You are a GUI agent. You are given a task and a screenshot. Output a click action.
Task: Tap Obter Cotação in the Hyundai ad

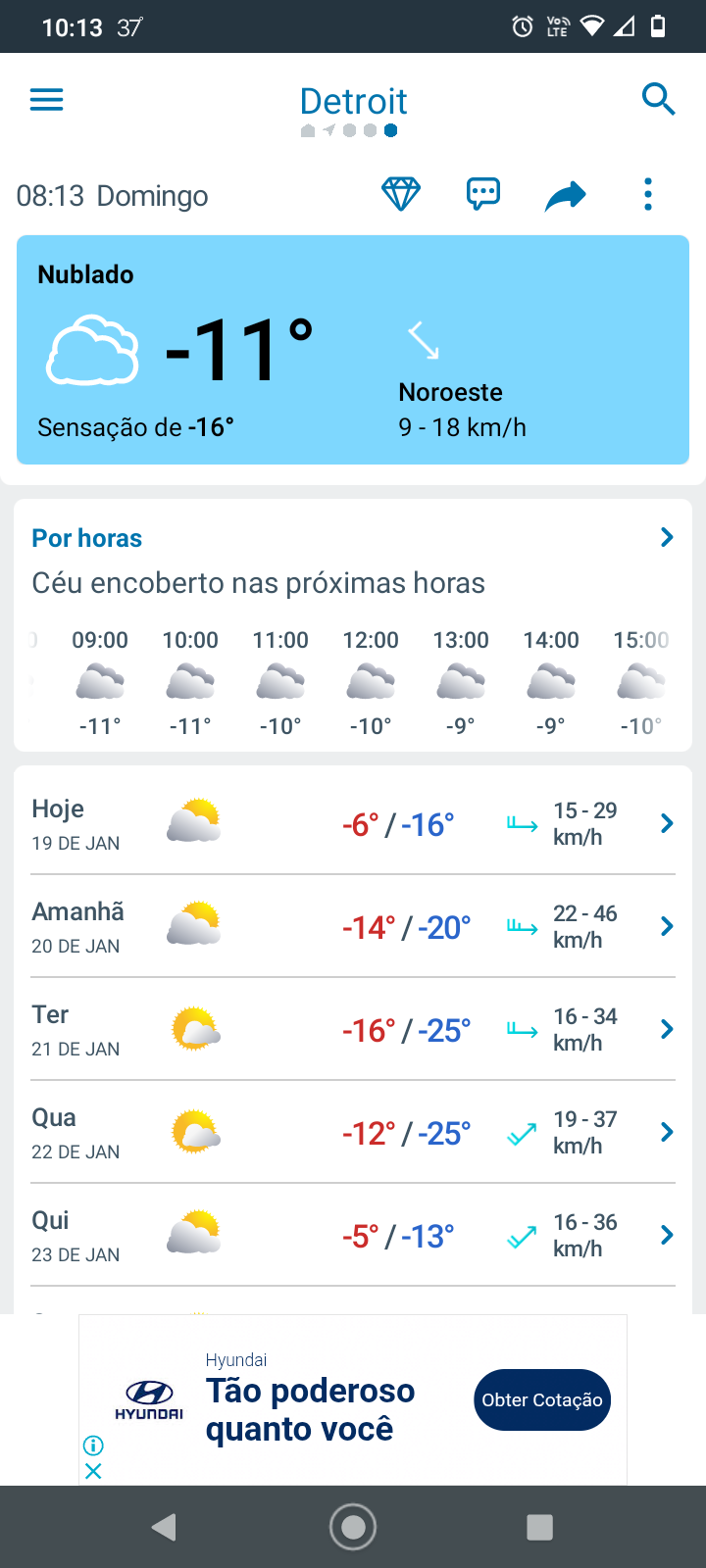click(542, 1399)
